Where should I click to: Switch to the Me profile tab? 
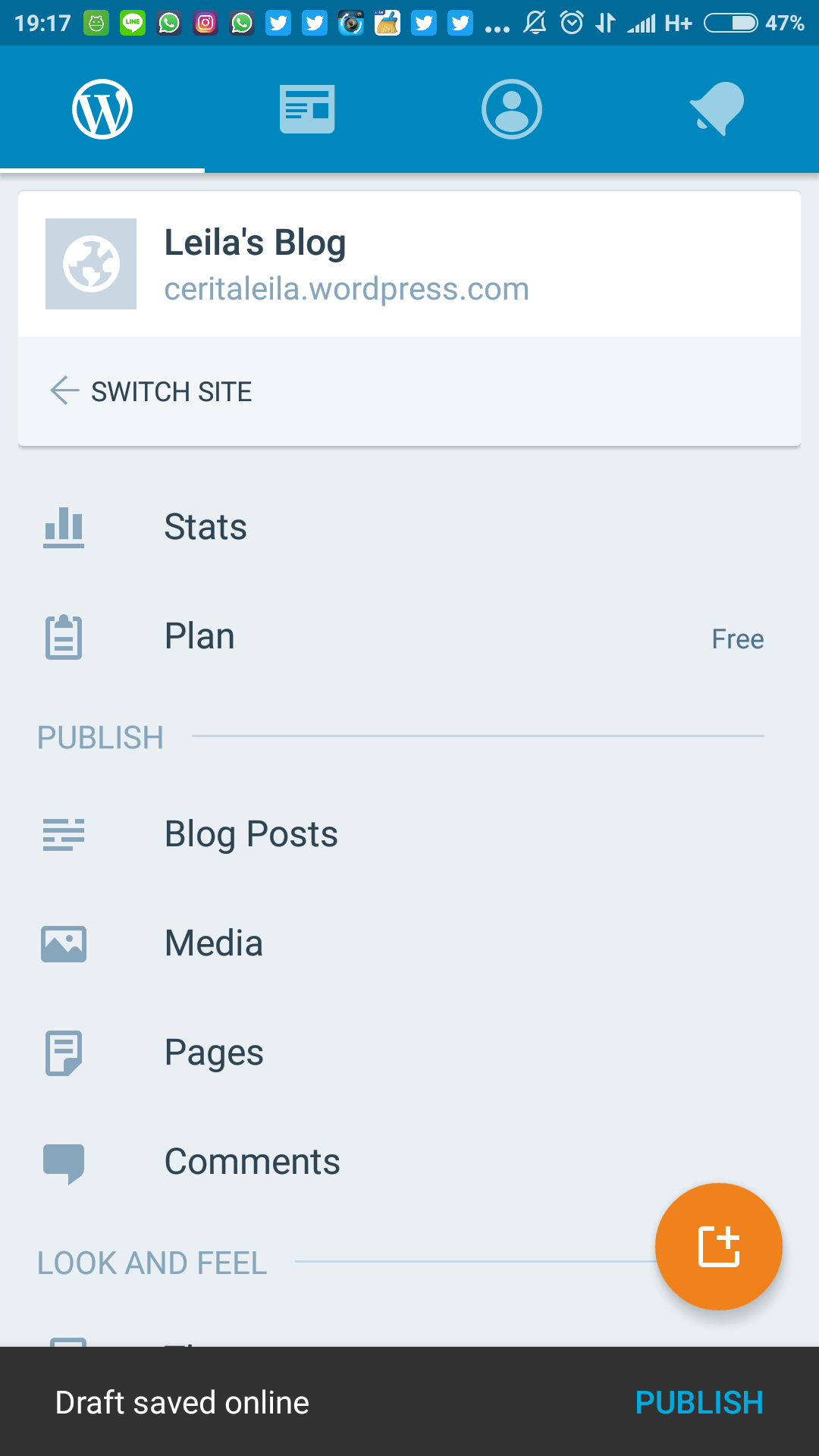click(512, 109)
